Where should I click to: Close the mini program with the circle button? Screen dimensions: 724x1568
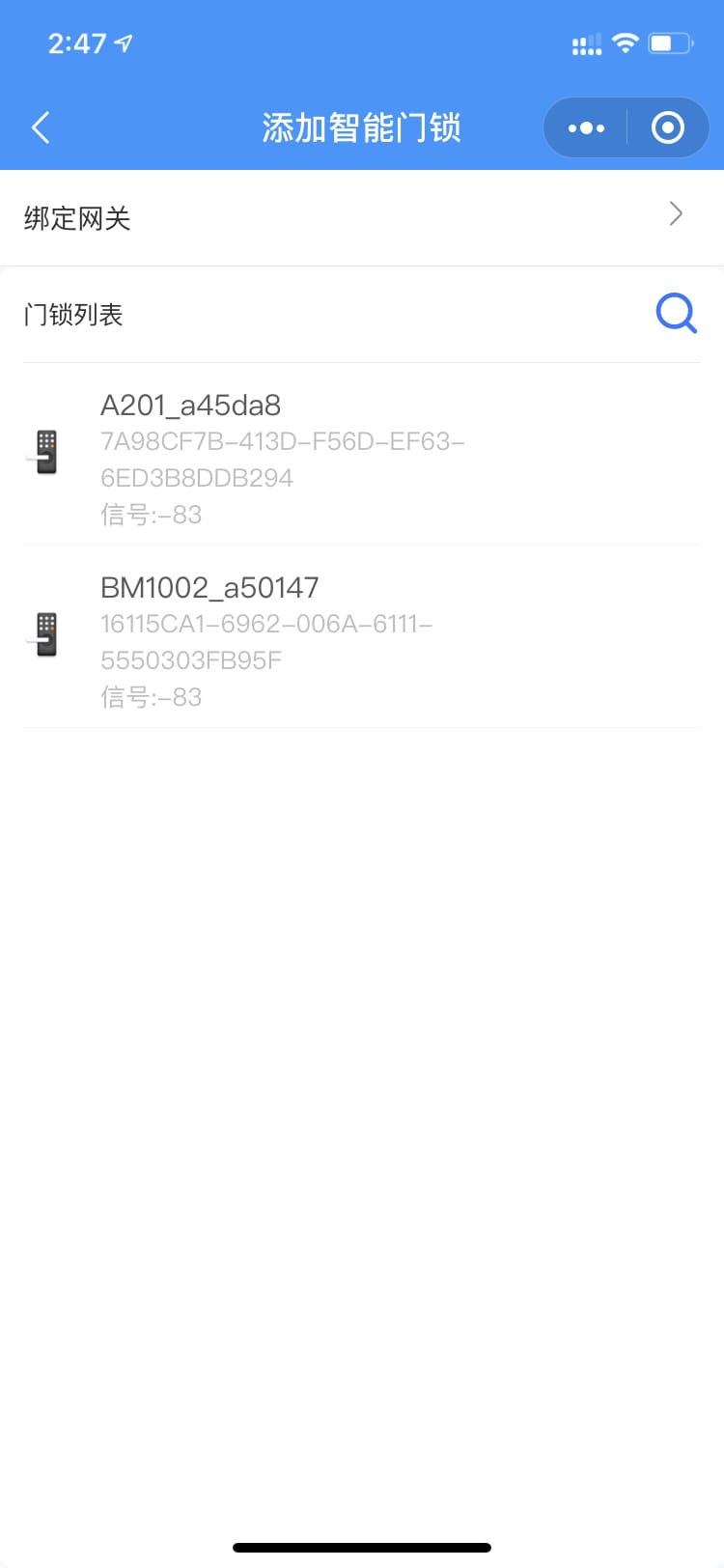(x=668, y=127)
